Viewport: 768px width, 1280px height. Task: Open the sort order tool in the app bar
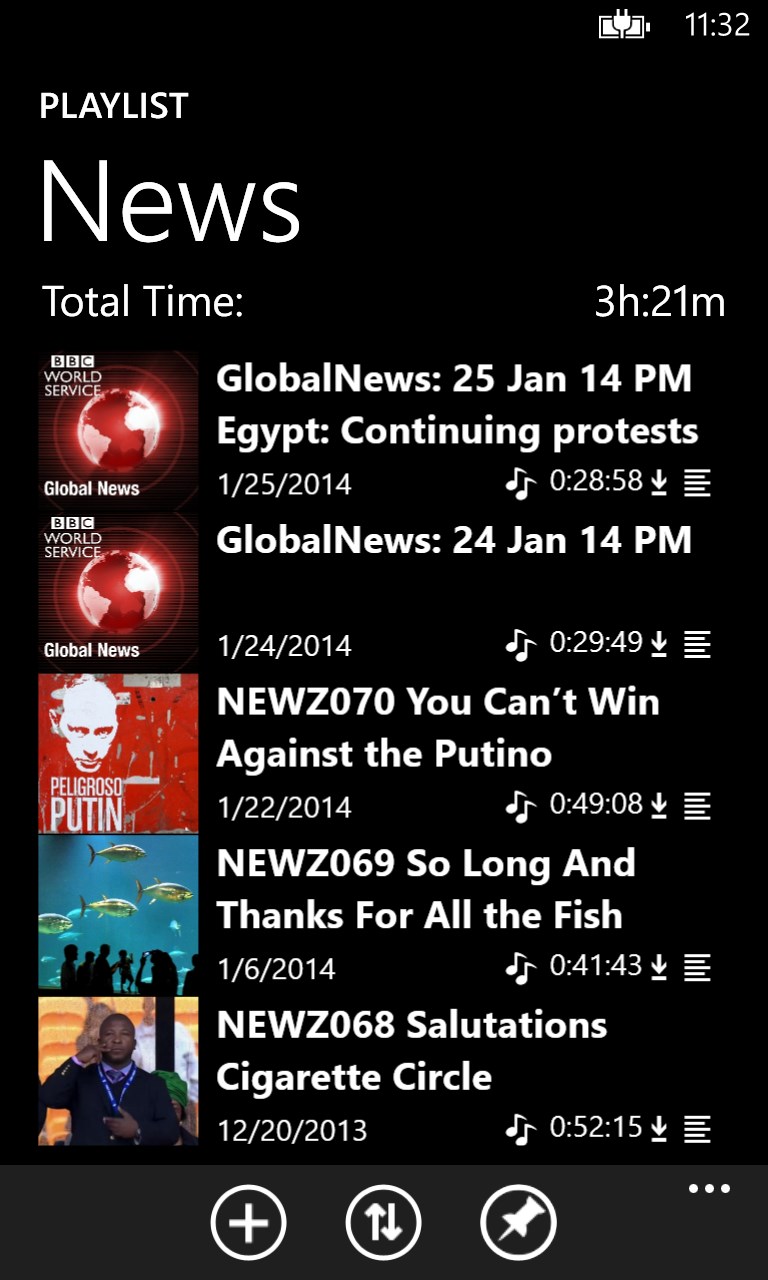tap(384, 1222)
